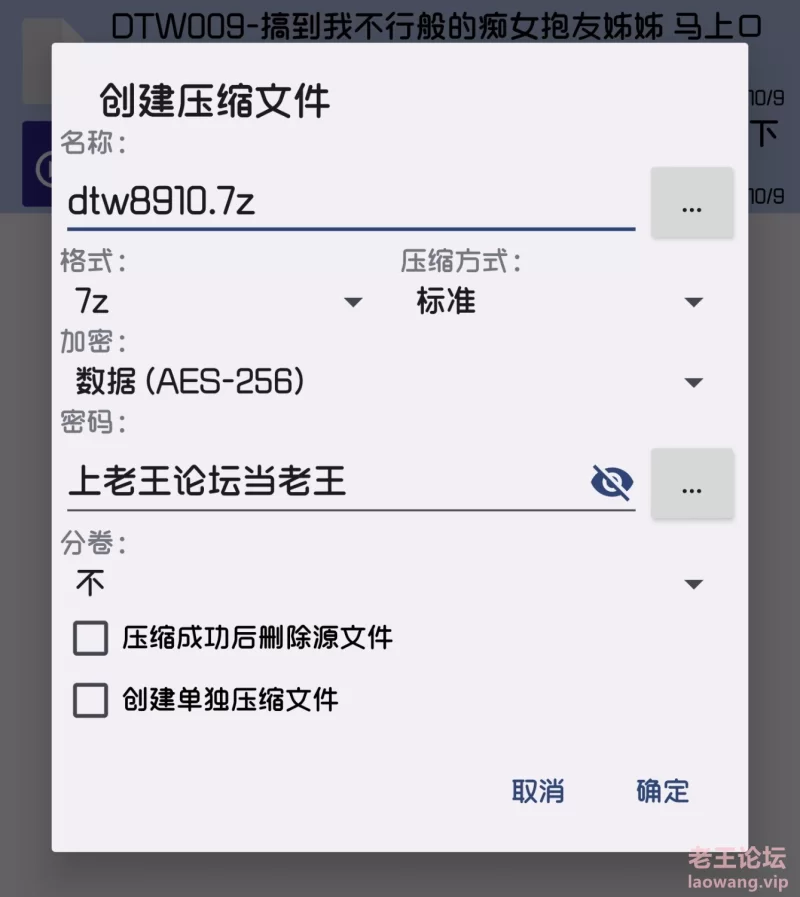This screenshot has width=800, height=897.
Task: Cancel the dialog with 取消
Action: click(538, 791)
